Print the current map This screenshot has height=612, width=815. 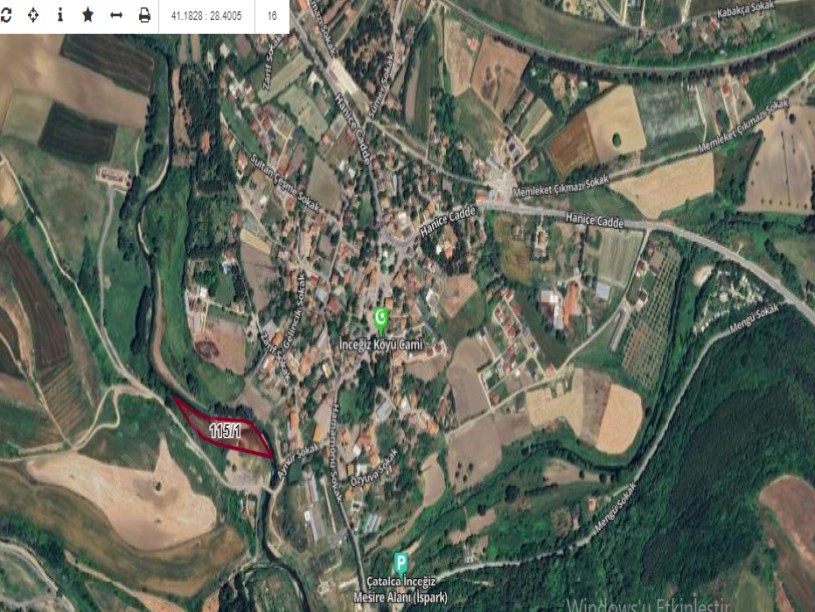144,16
